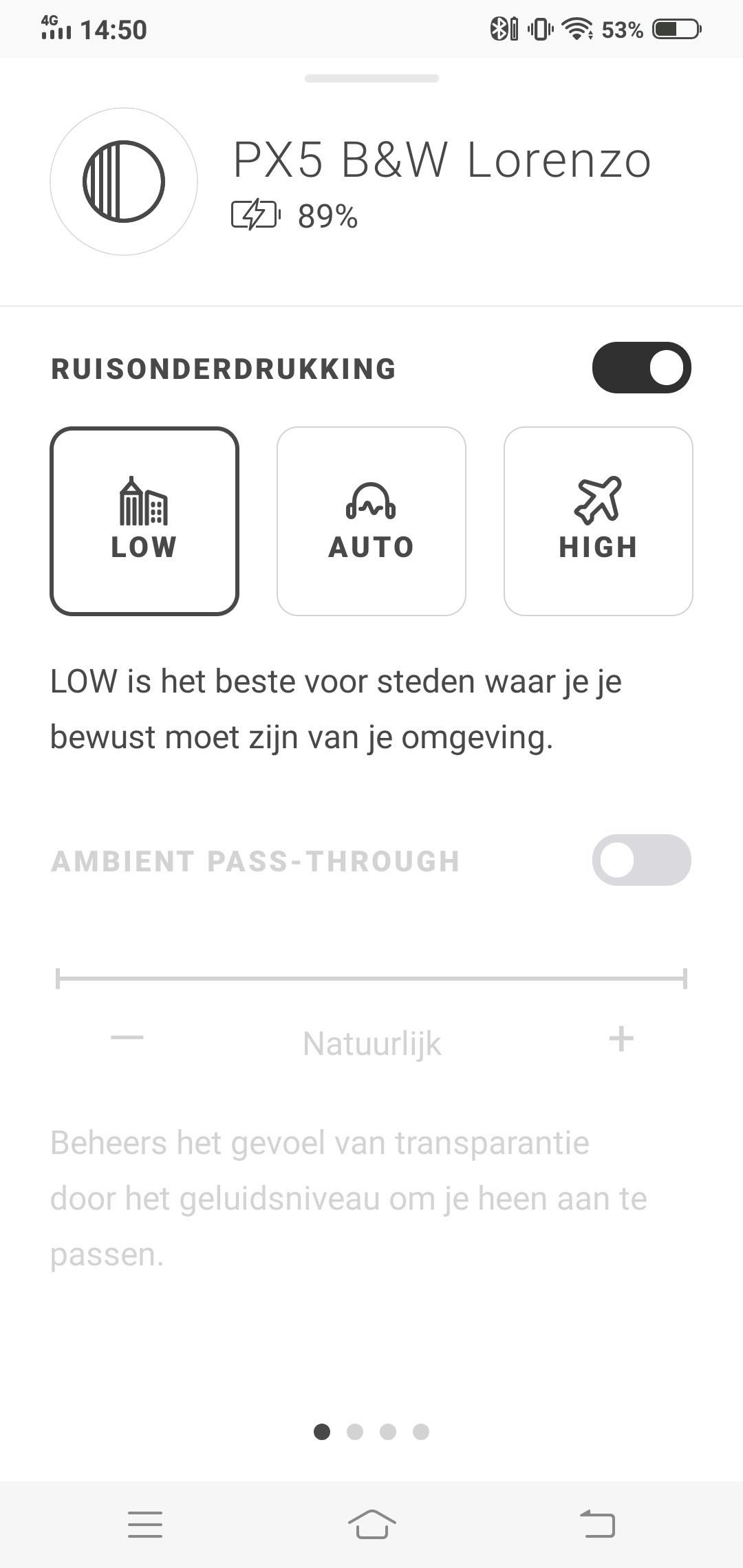Tap the ambient pass-through level slider
The height and width of the screenshot is (1568, 743).
click(x=371, y=978)
